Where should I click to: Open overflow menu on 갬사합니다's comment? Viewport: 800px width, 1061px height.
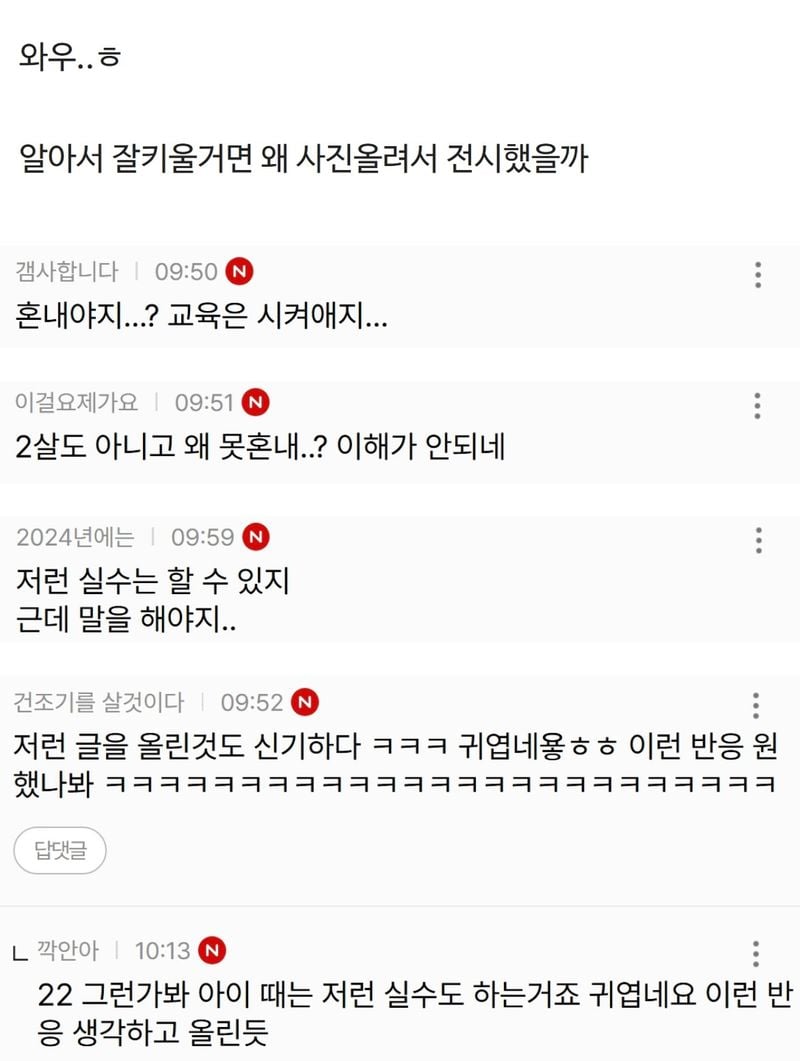coord(758,274)
